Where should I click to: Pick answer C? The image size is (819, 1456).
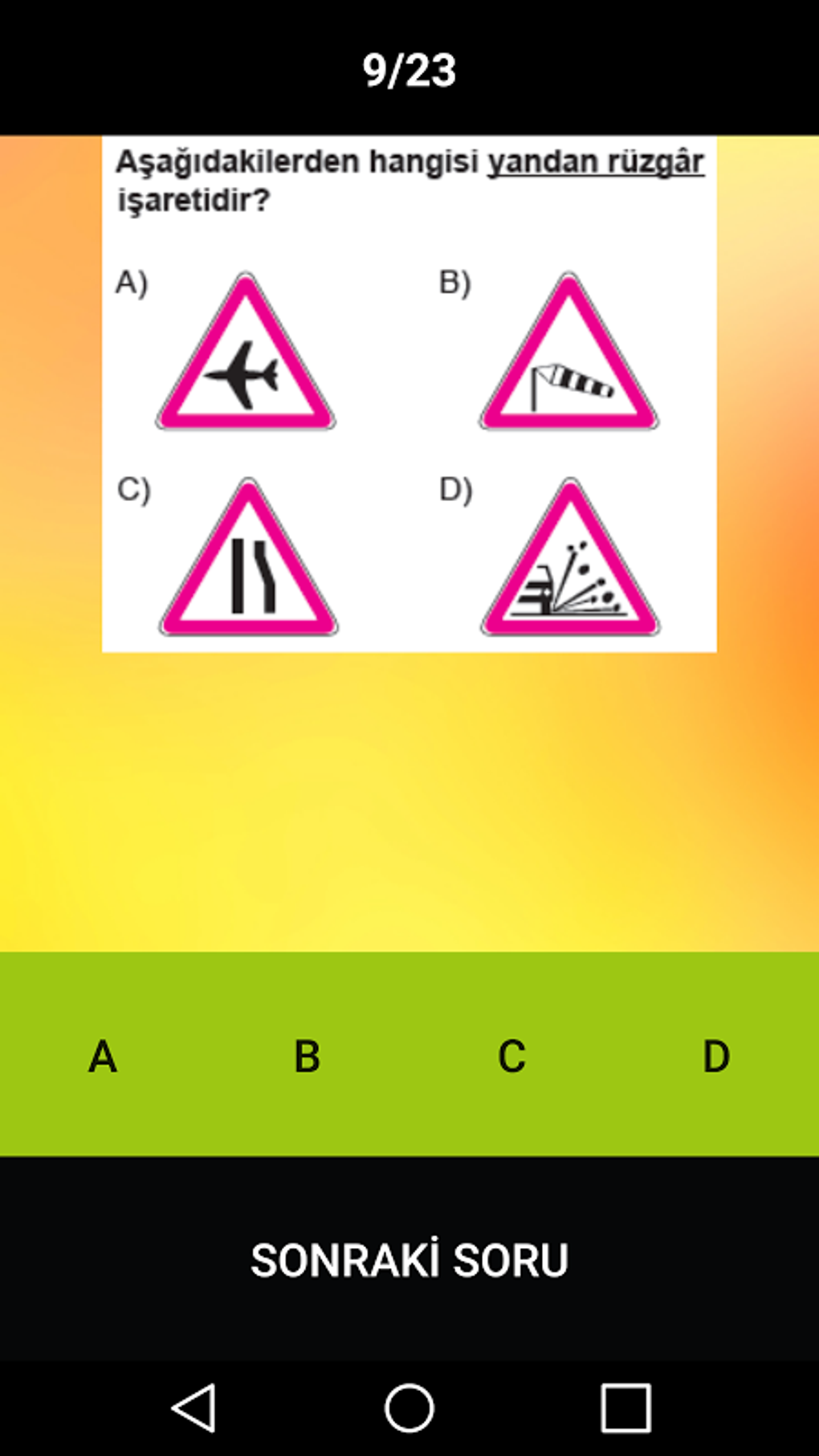tap(511, 1055)
